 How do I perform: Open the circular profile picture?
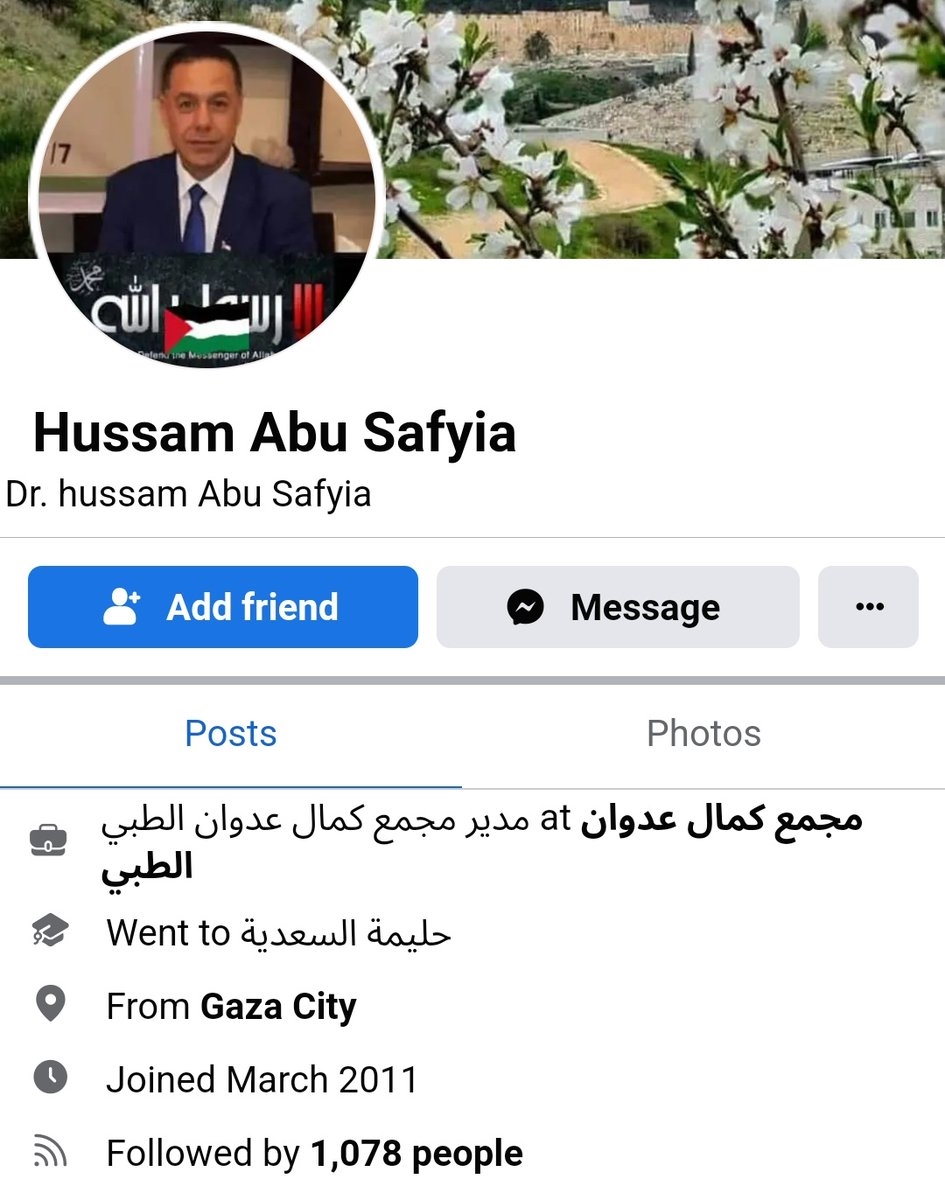pyautogui.click(x=206, y=195)
